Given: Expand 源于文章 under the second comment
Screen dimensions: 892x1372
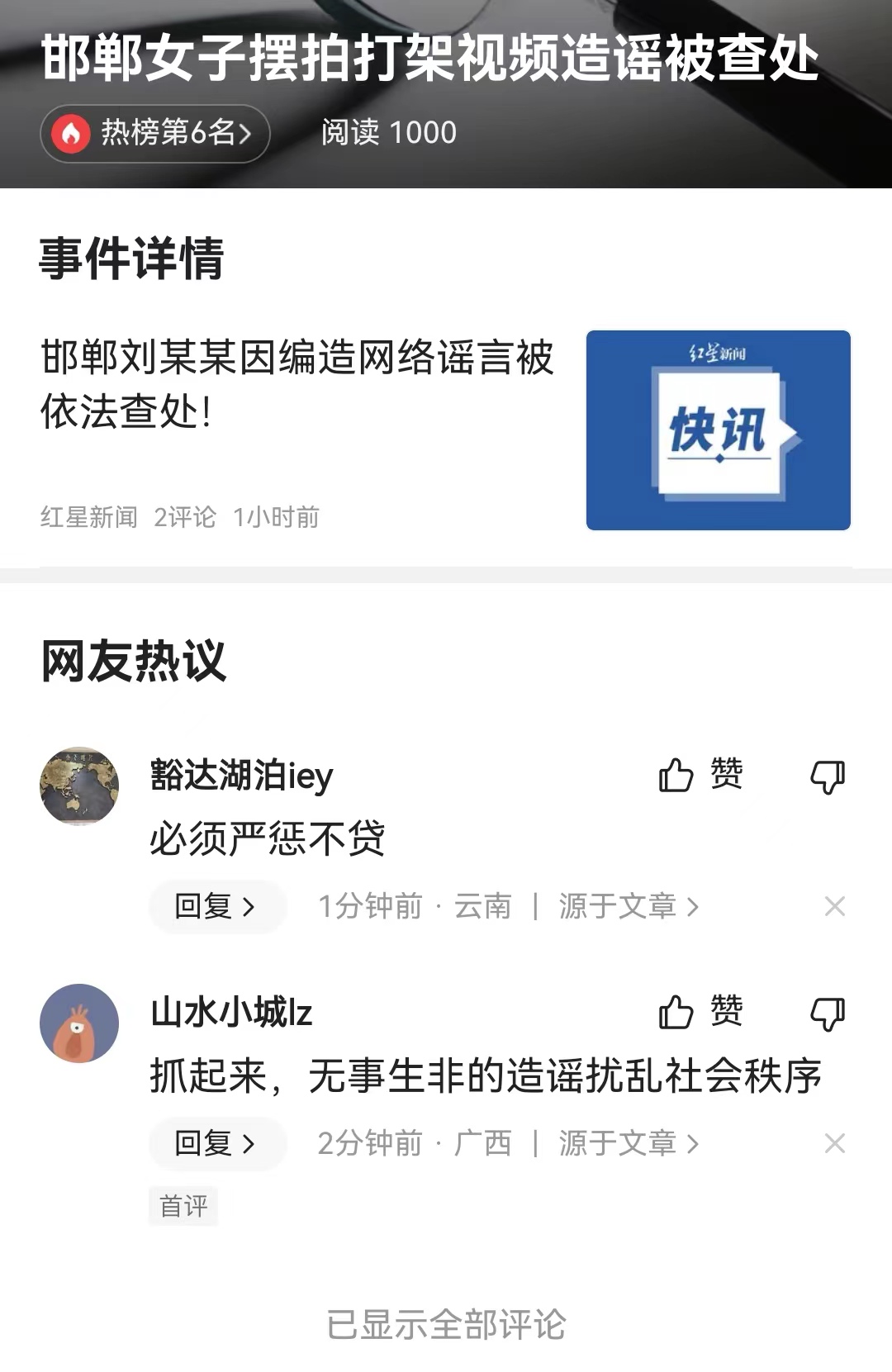Looking at the screenshot, I should pyautogui.click(x=624, y=1143).
